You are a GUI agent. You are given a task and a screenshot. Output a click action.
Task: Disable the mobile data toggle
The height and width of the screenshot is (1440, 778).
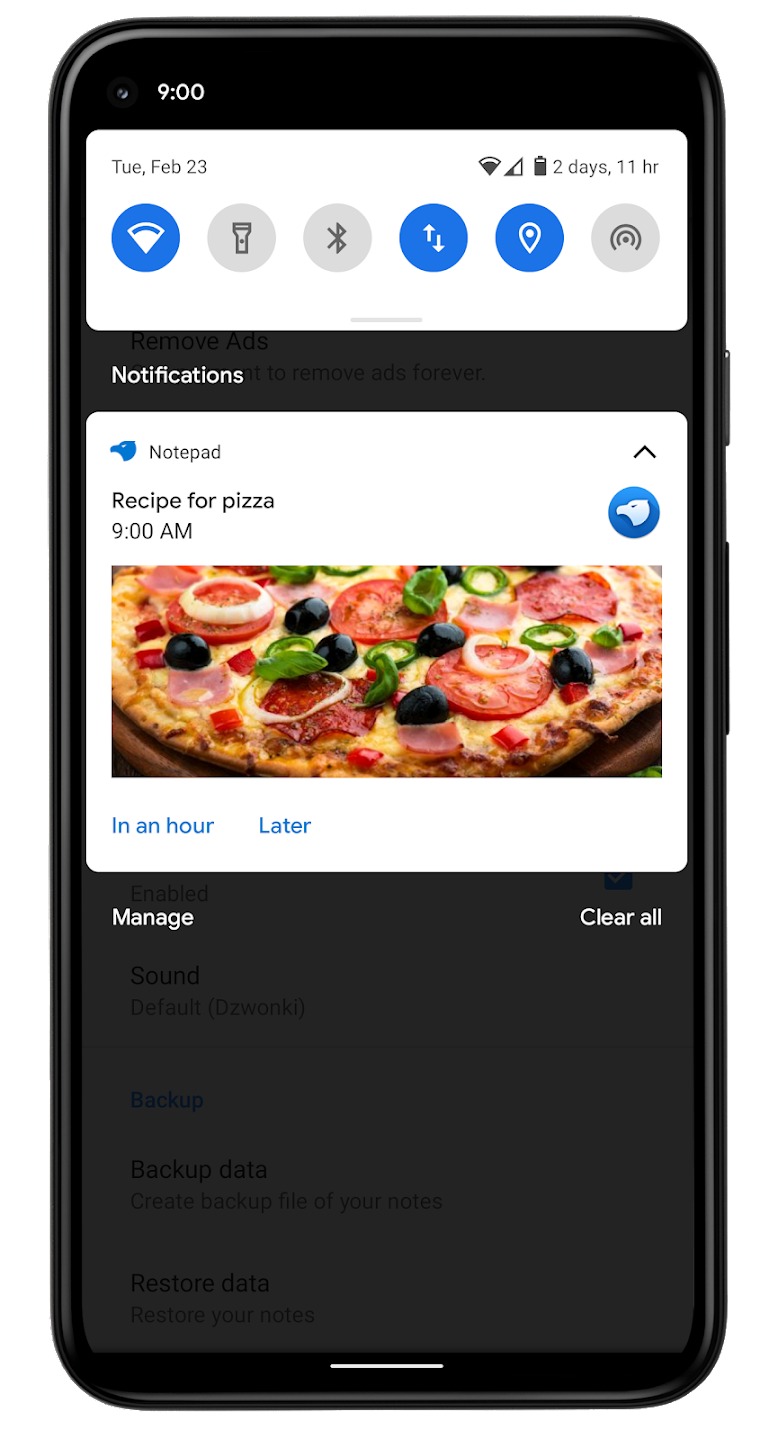click(x=433, y=238)
